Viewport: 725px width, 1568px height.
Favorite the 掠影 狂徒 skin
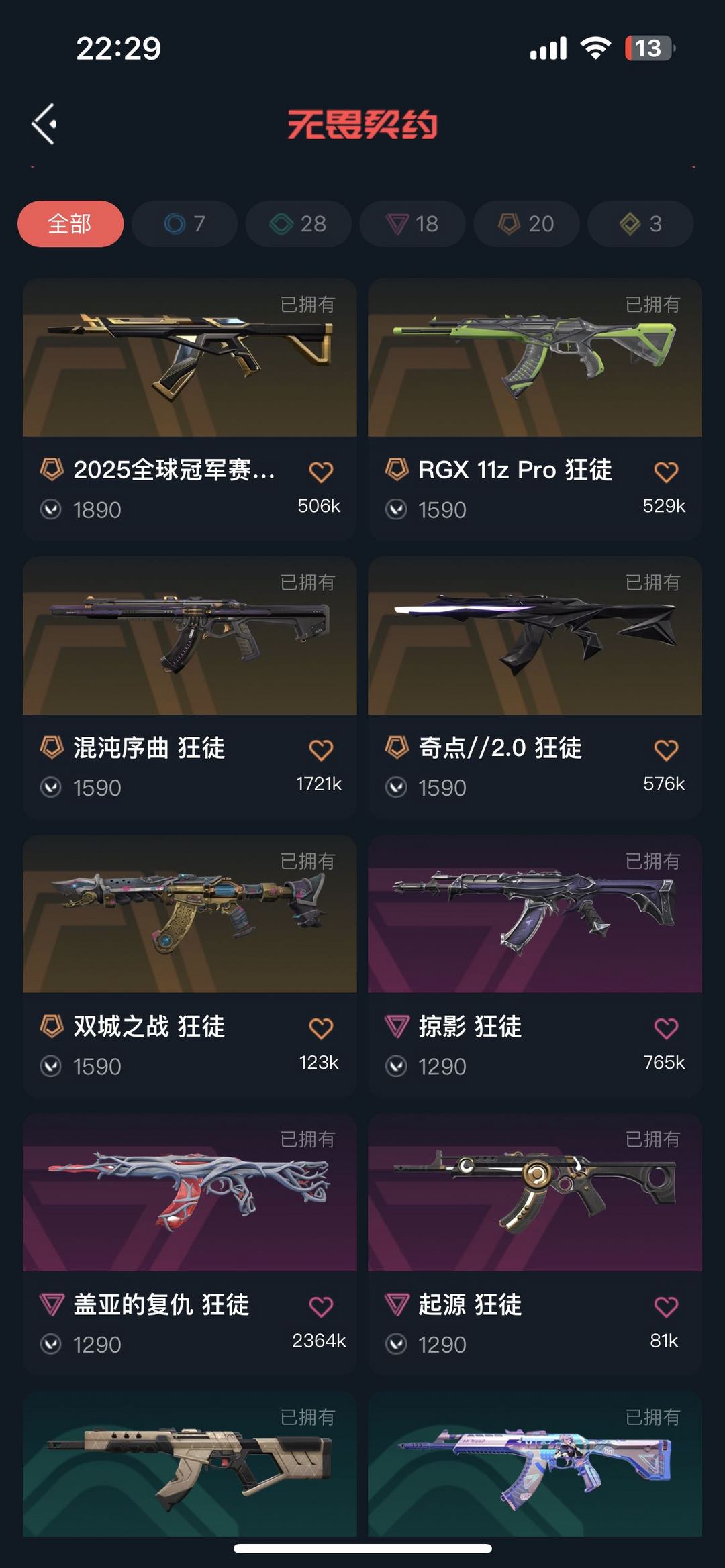[666, 1029]
